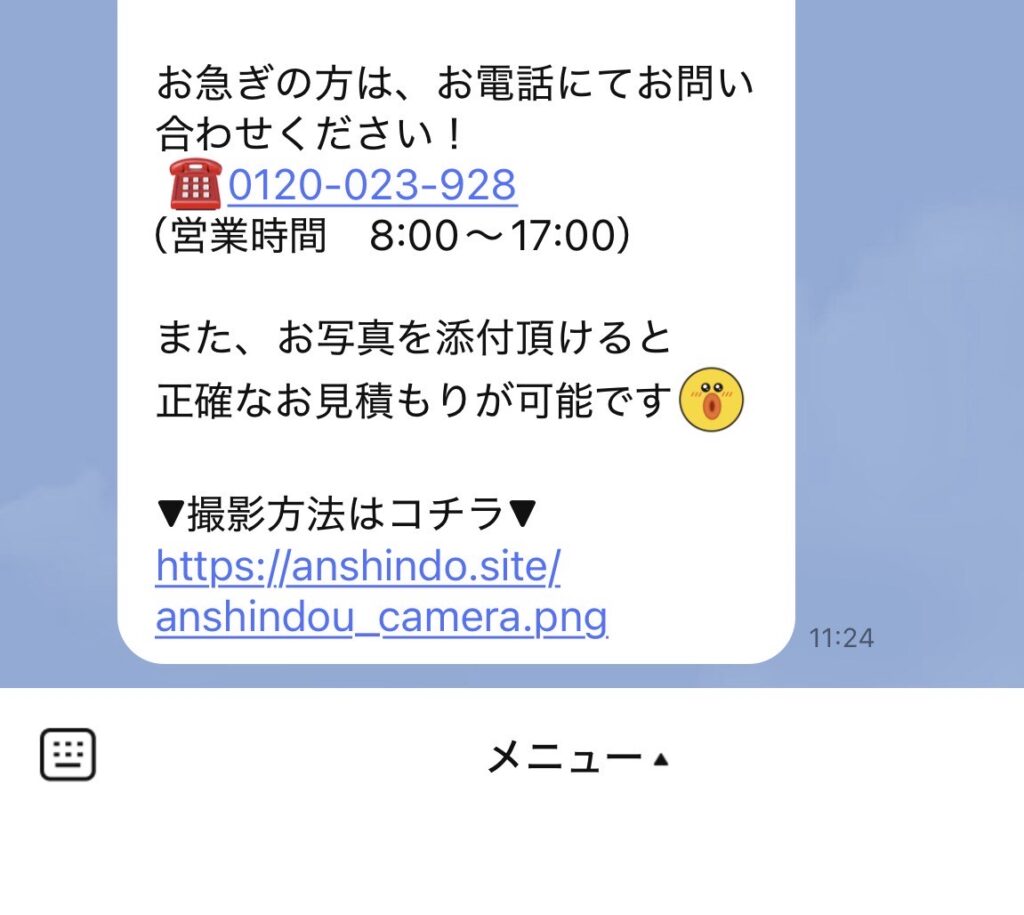Call the phone number 0120-023-928
Image resolution: width=1024 pixels, height=915 pixels.
coord(371,186)
